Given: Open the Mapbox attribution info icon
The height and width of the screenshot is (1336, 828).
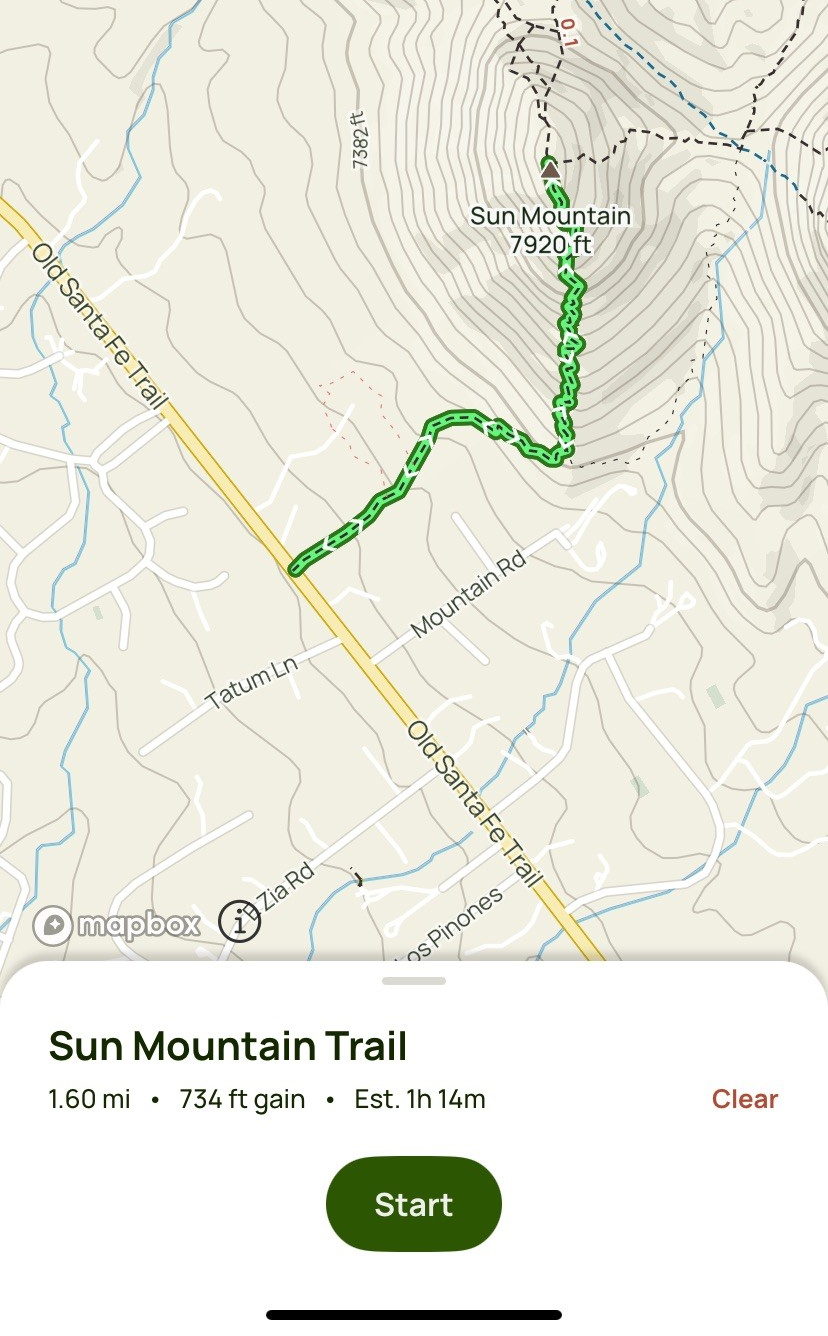Looking at the screenshot, I should (x=240, y=923).
